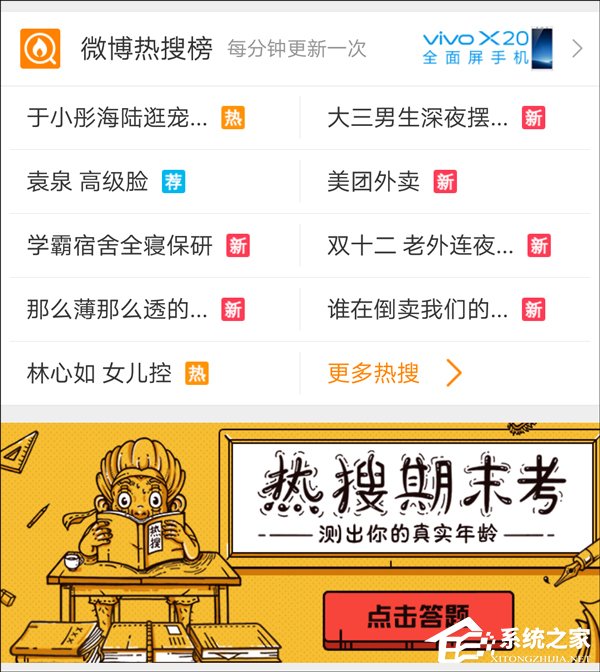Tap the 点击答题 button
Image resolution: width=600 pixels, height=672 pixels.
417,616
